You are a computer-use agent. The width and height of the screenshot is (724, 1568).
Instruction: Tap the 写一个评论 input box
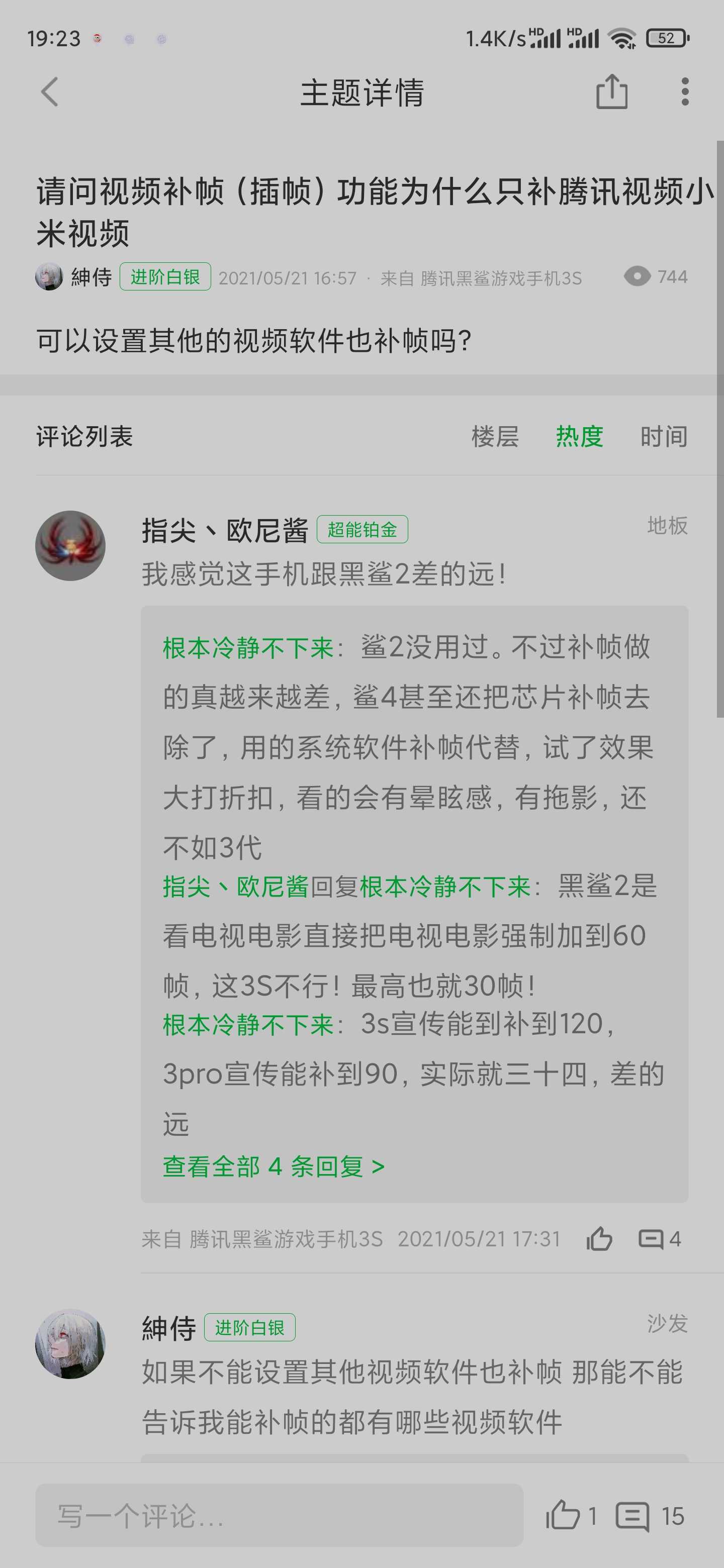click(279, 1515)
